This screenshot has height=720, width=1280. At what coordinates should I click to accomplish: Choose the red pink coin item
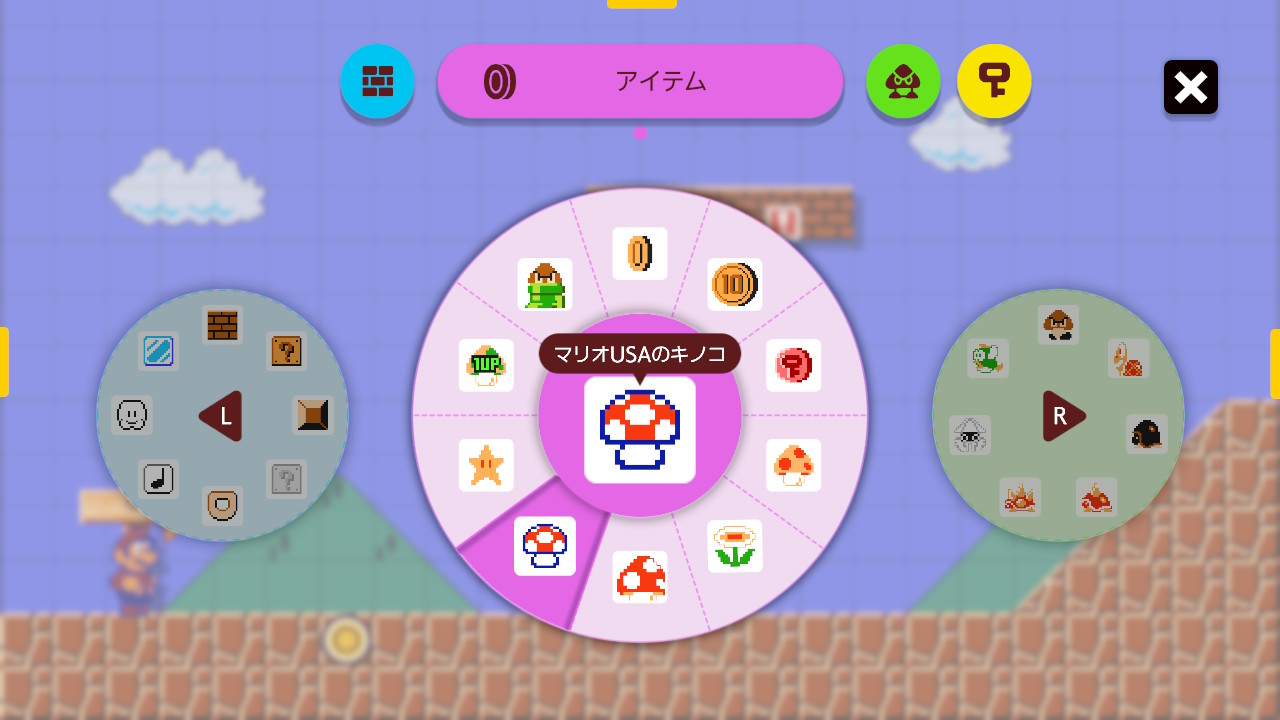[x=794, y=365]
